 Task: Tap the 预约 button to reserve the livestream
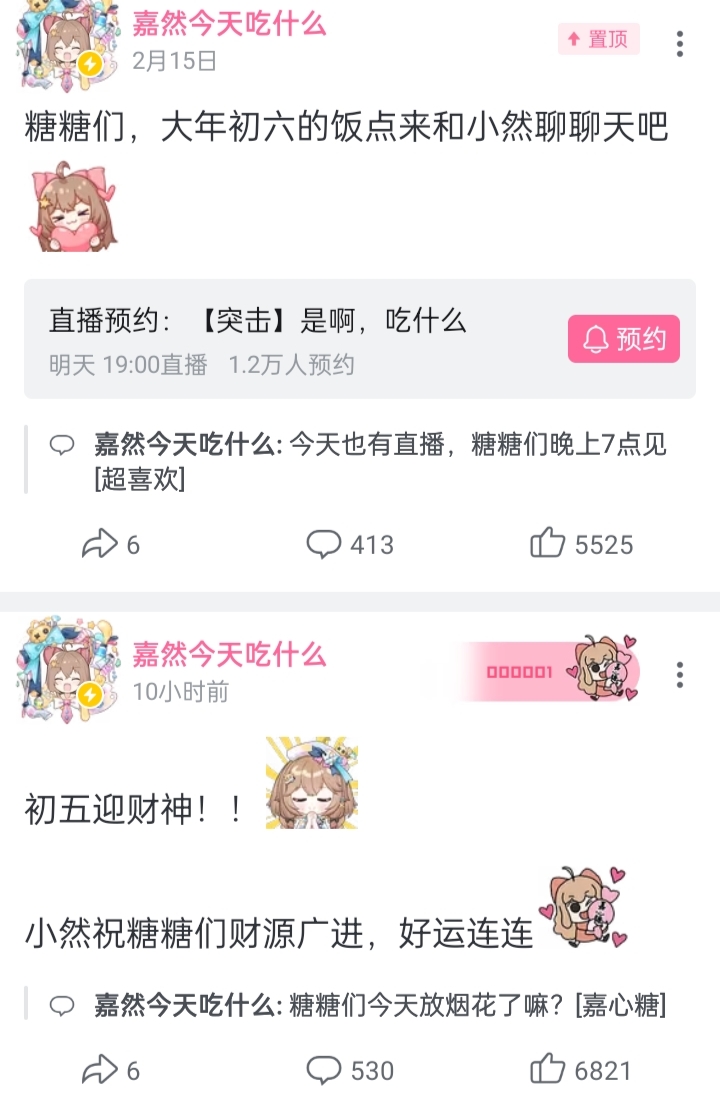(x=623, y=339)
